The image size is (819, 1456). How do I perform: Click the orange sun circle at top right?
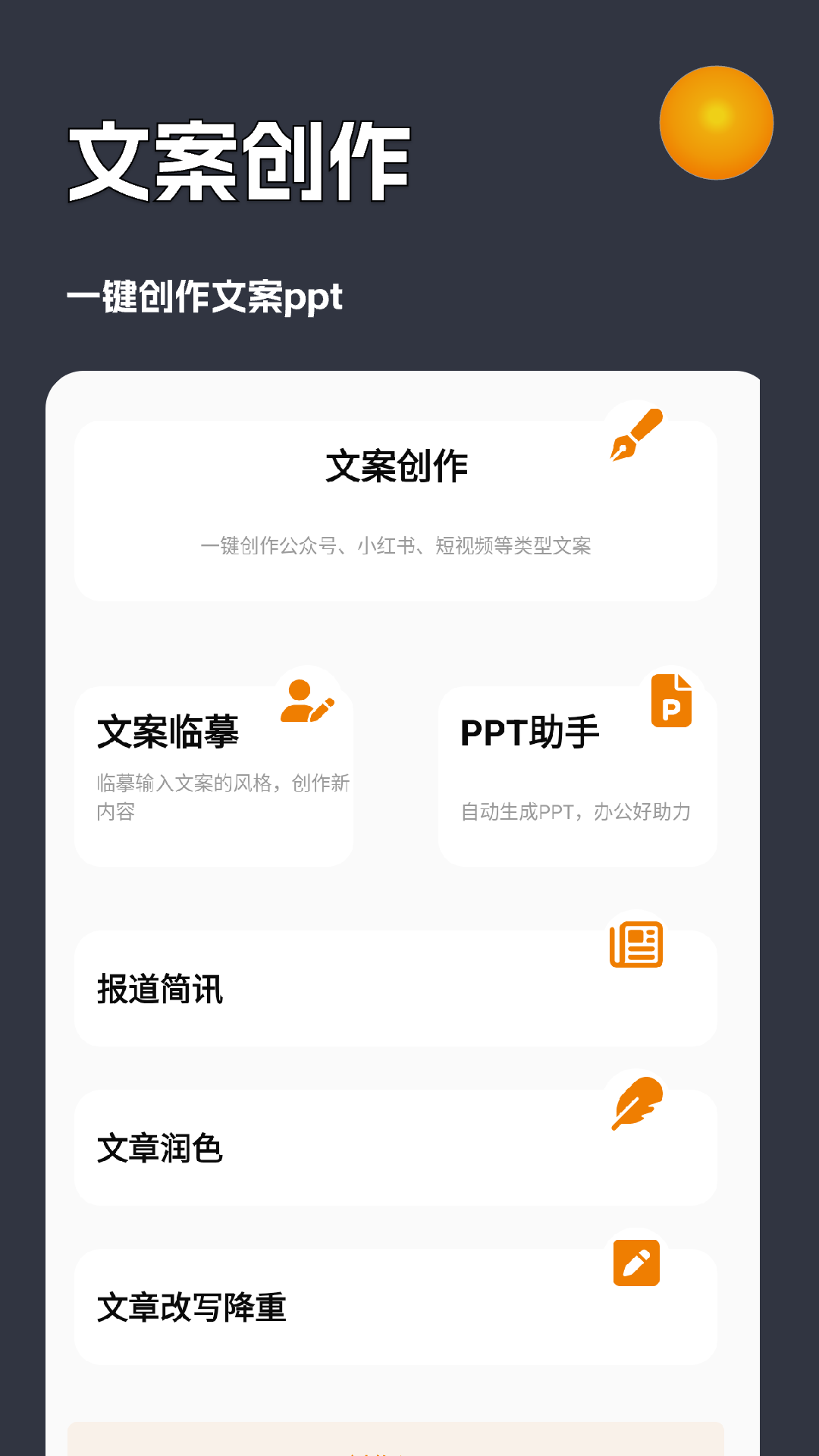pyautogui.click(x=717, y=122)
